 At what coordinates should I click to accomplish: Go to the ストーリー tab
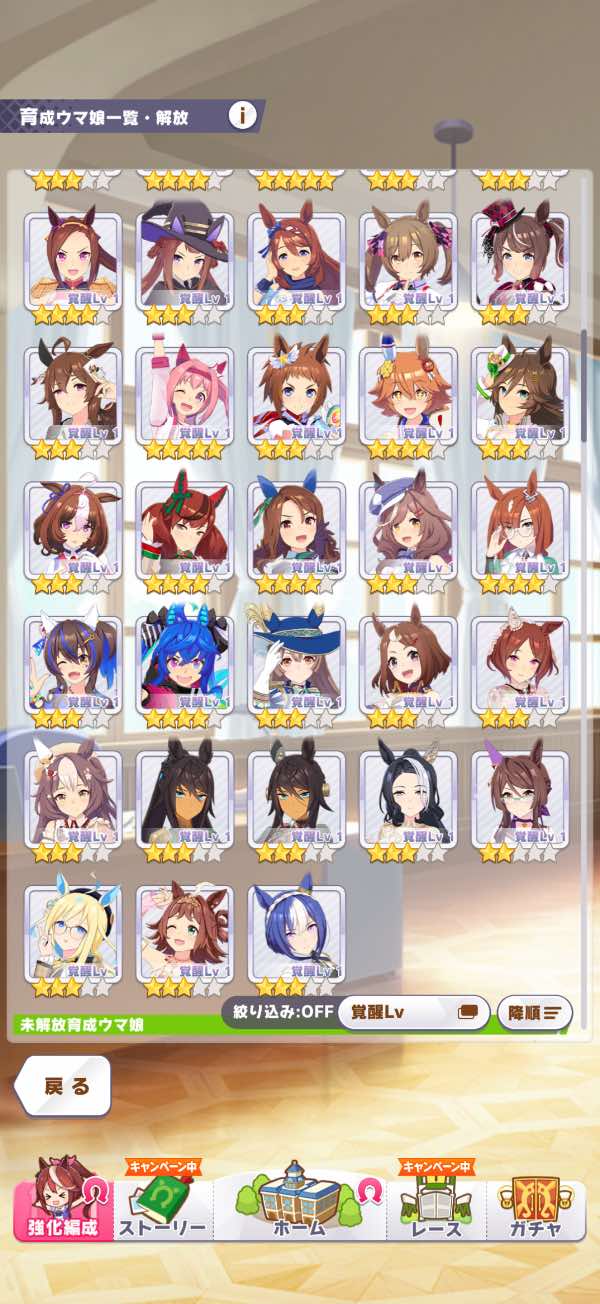162,1212
